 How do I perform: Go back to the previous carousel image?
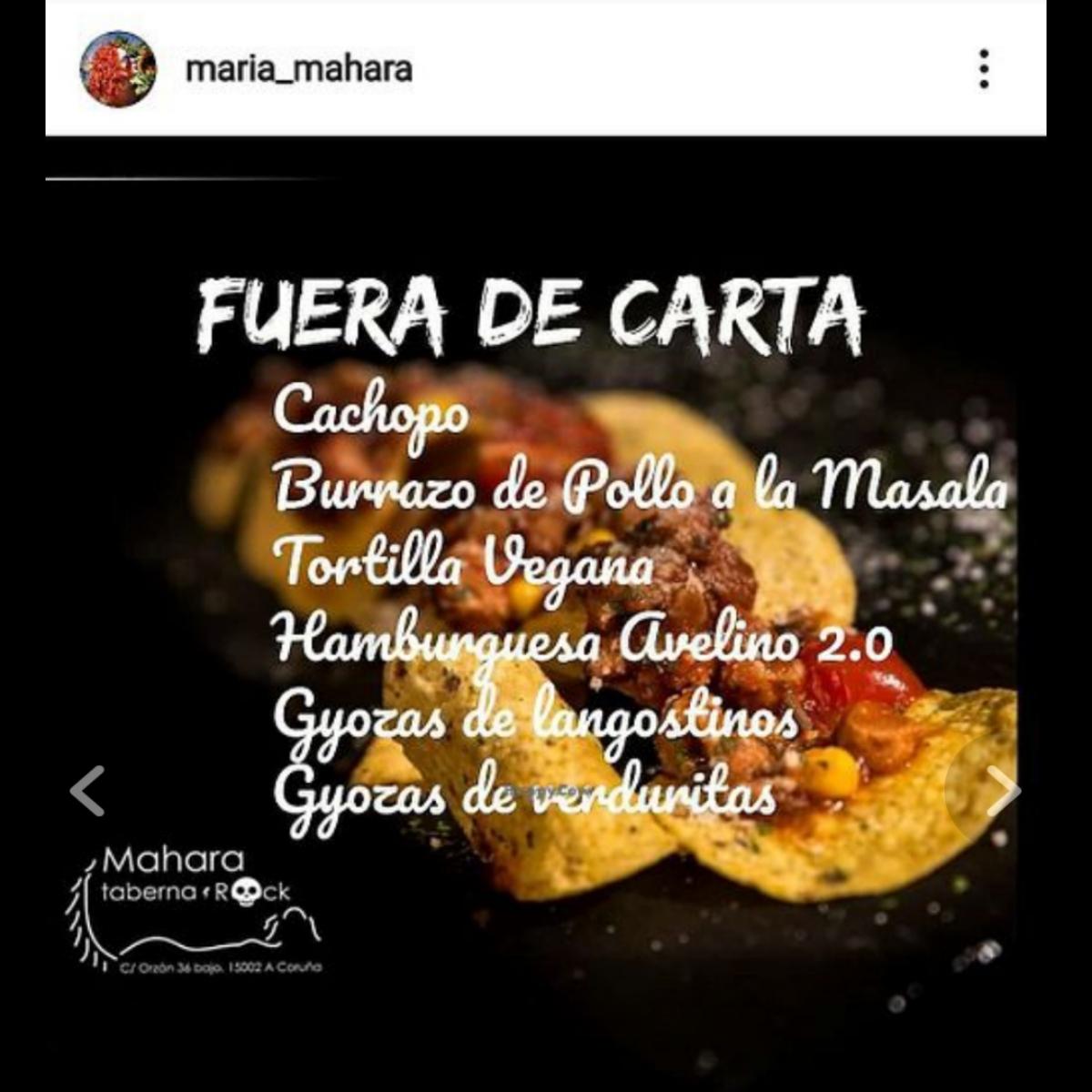(88, 791)
